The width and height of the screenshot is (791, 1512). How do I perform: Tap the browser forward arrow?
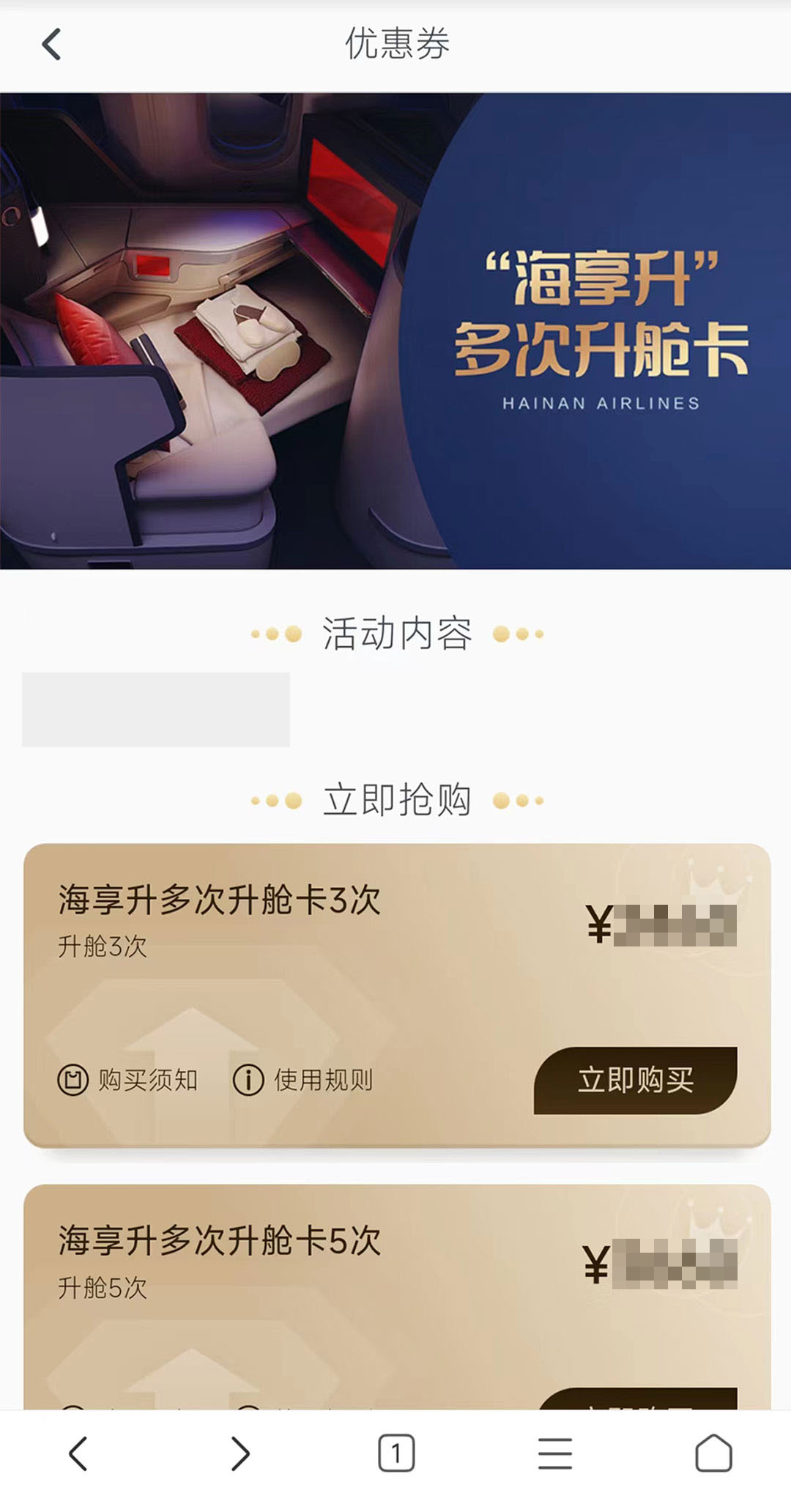tap(239, 1453)
